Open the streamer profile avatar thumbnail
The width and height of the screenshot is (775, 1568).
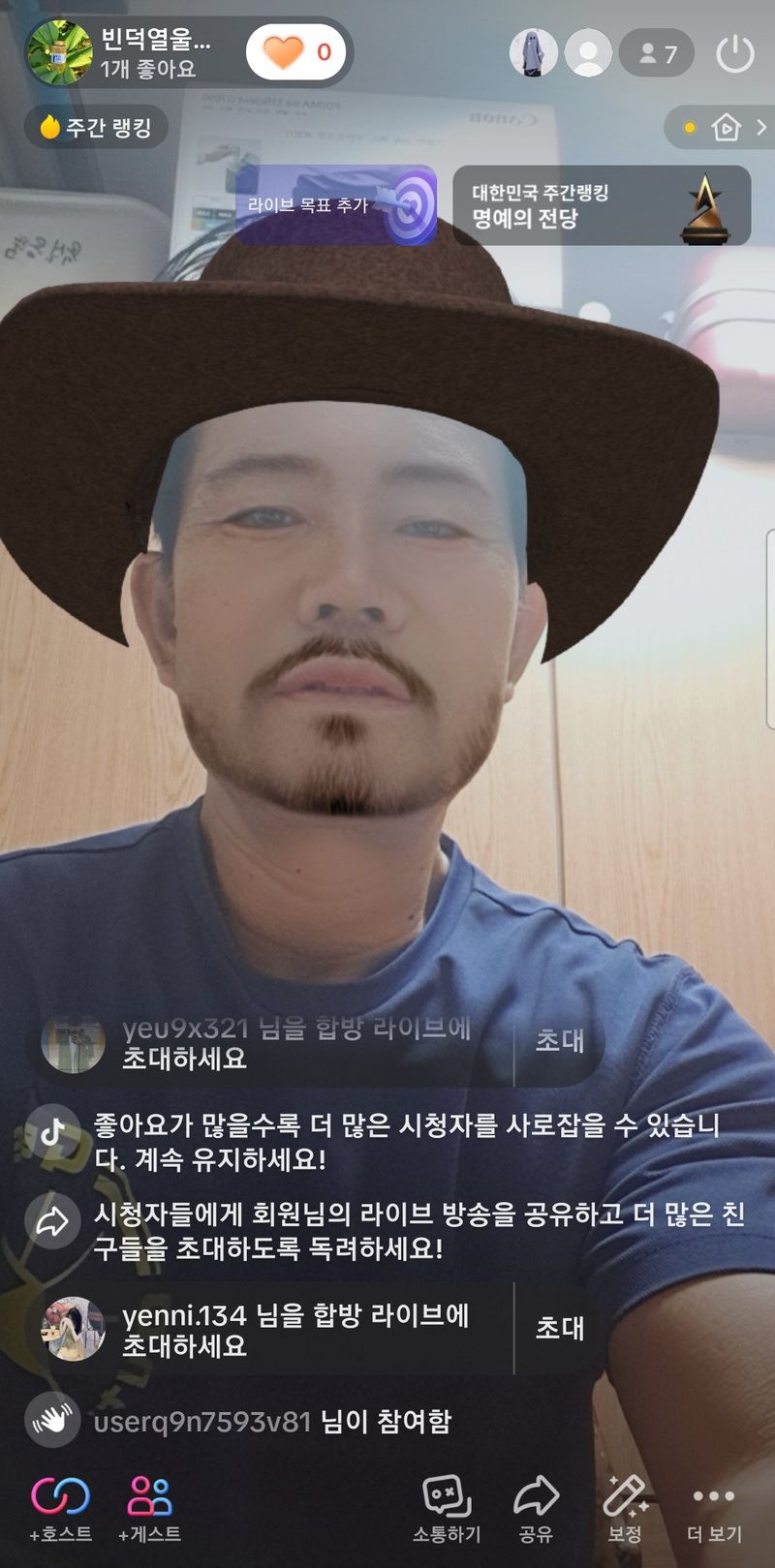[x=60, y=50]
